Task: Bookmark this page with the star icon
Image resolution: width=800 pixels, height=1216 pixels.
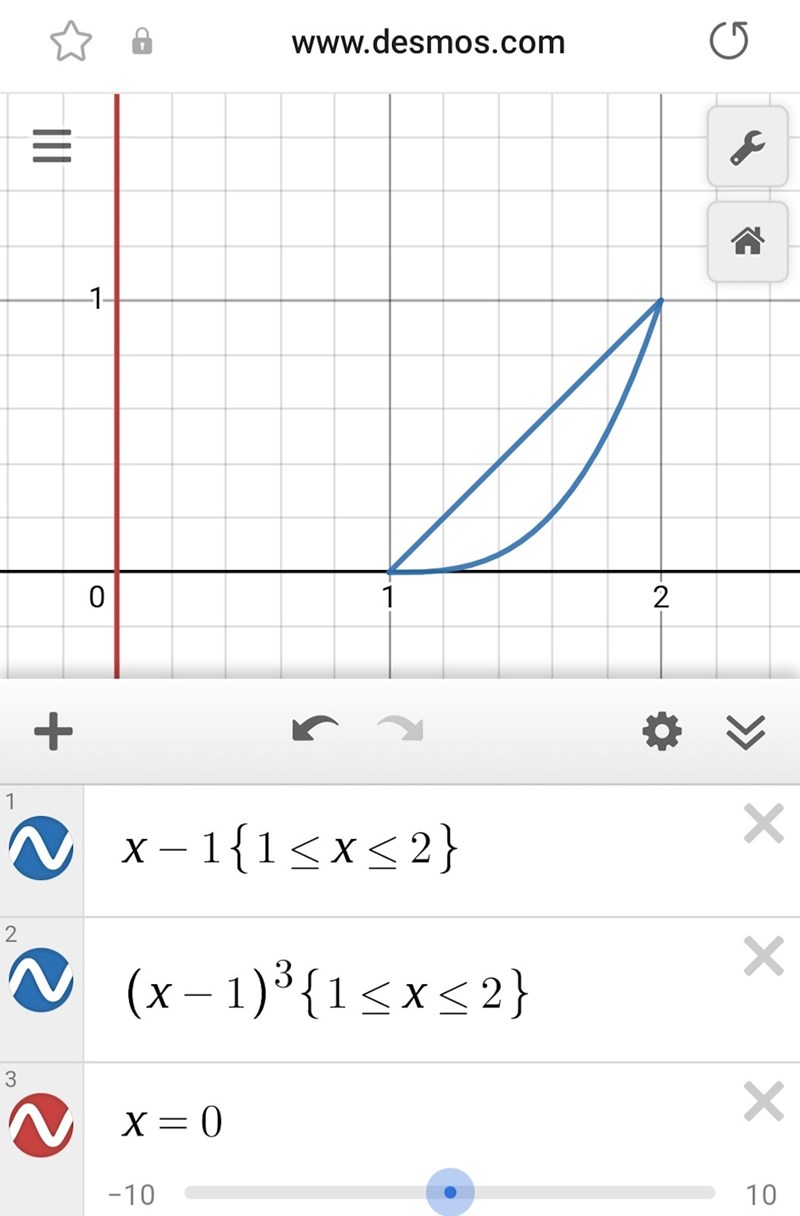Action: click(x=71, y=42)
